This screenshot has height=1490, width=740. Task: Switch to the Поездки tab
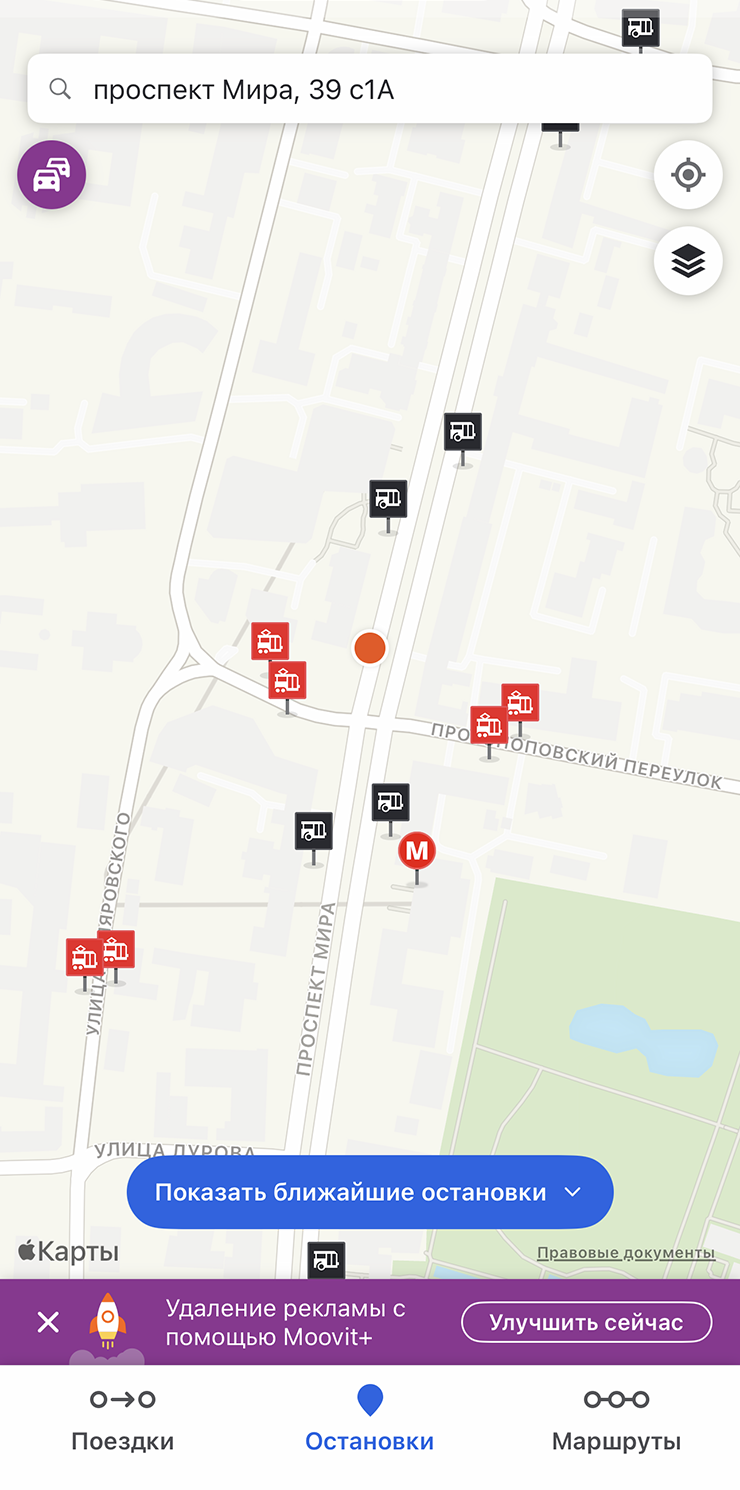click(122, 1419)
